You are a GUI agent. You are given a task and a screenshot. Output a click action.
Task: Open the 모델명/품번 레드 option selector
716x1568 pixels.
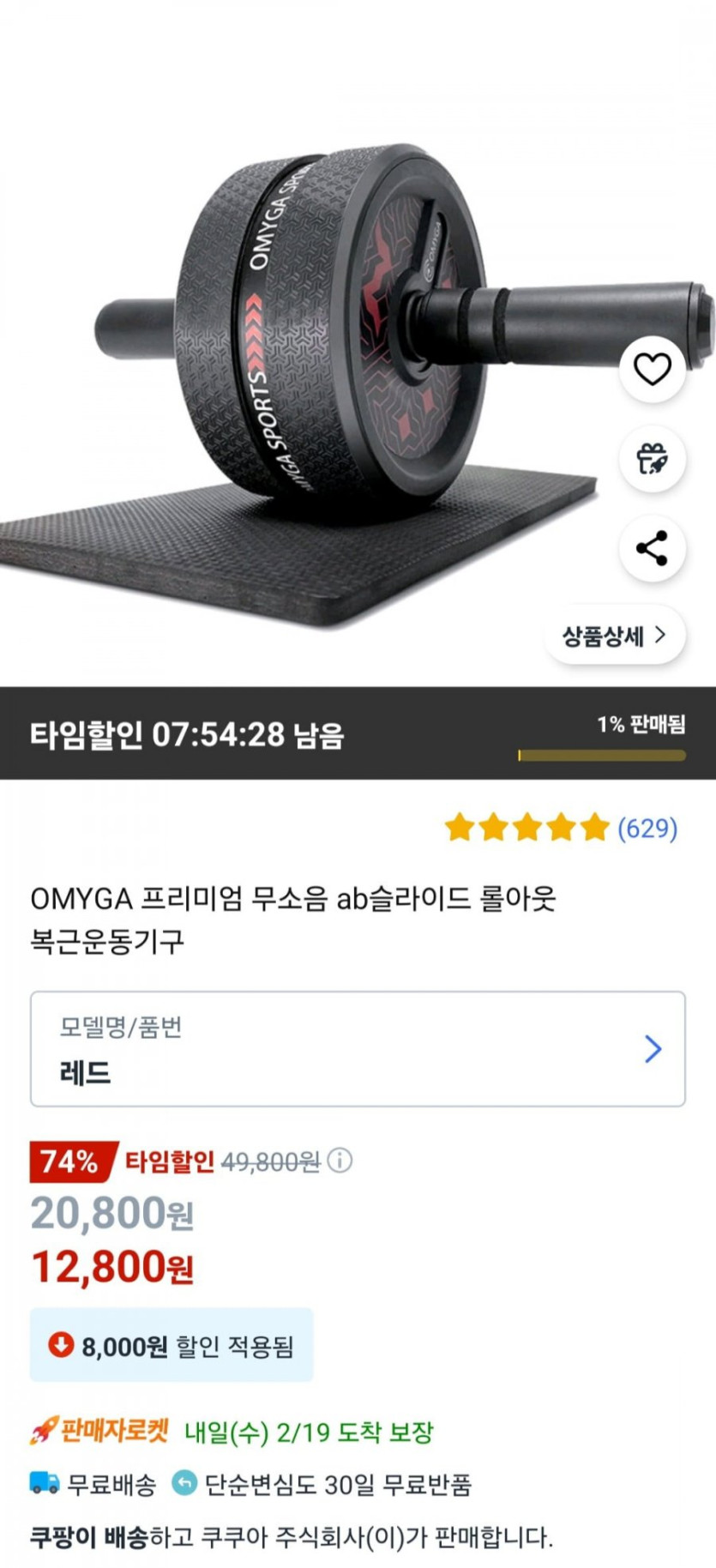click(x=358, y=1049)
